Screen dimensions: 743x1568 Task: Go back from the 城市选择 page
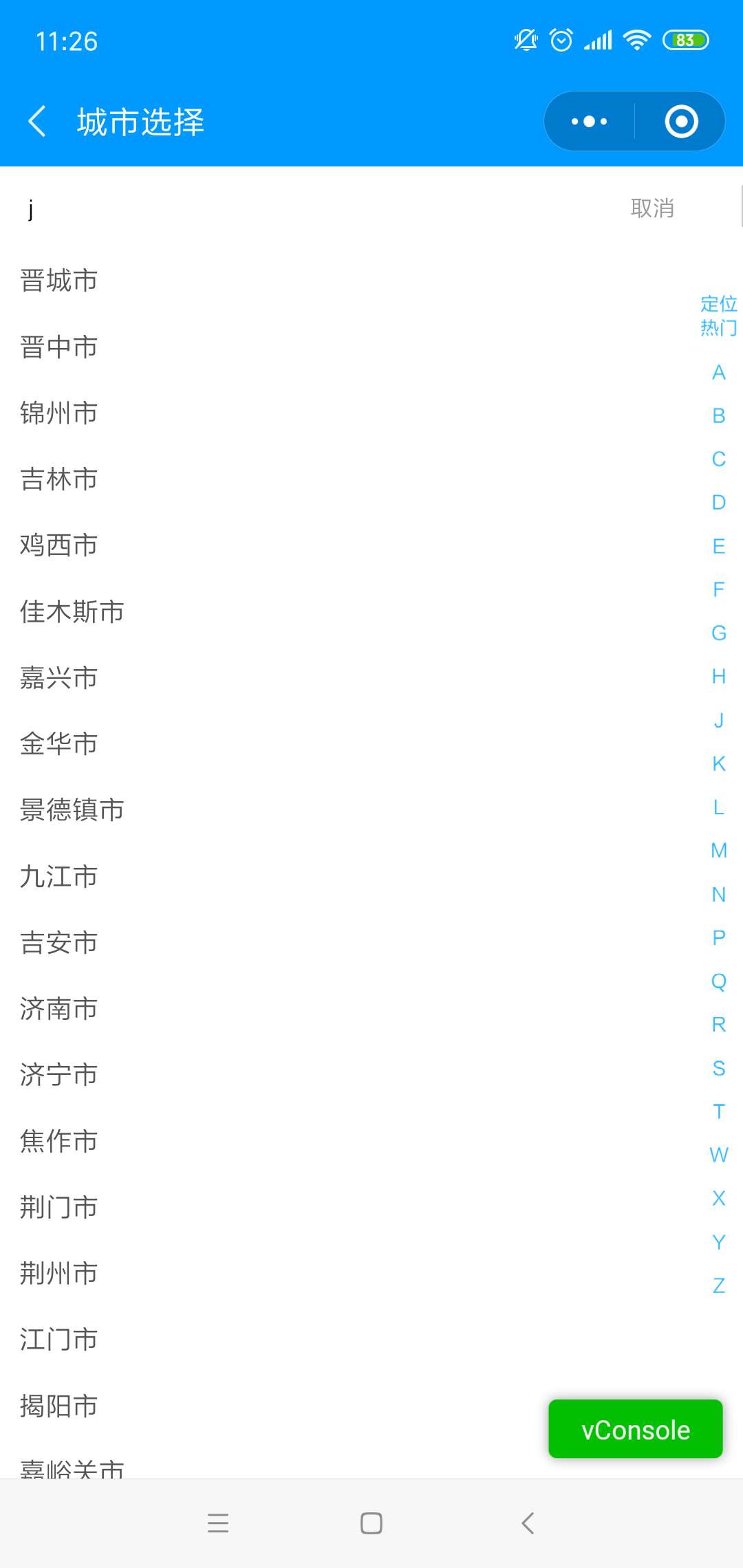coord(38,122)
